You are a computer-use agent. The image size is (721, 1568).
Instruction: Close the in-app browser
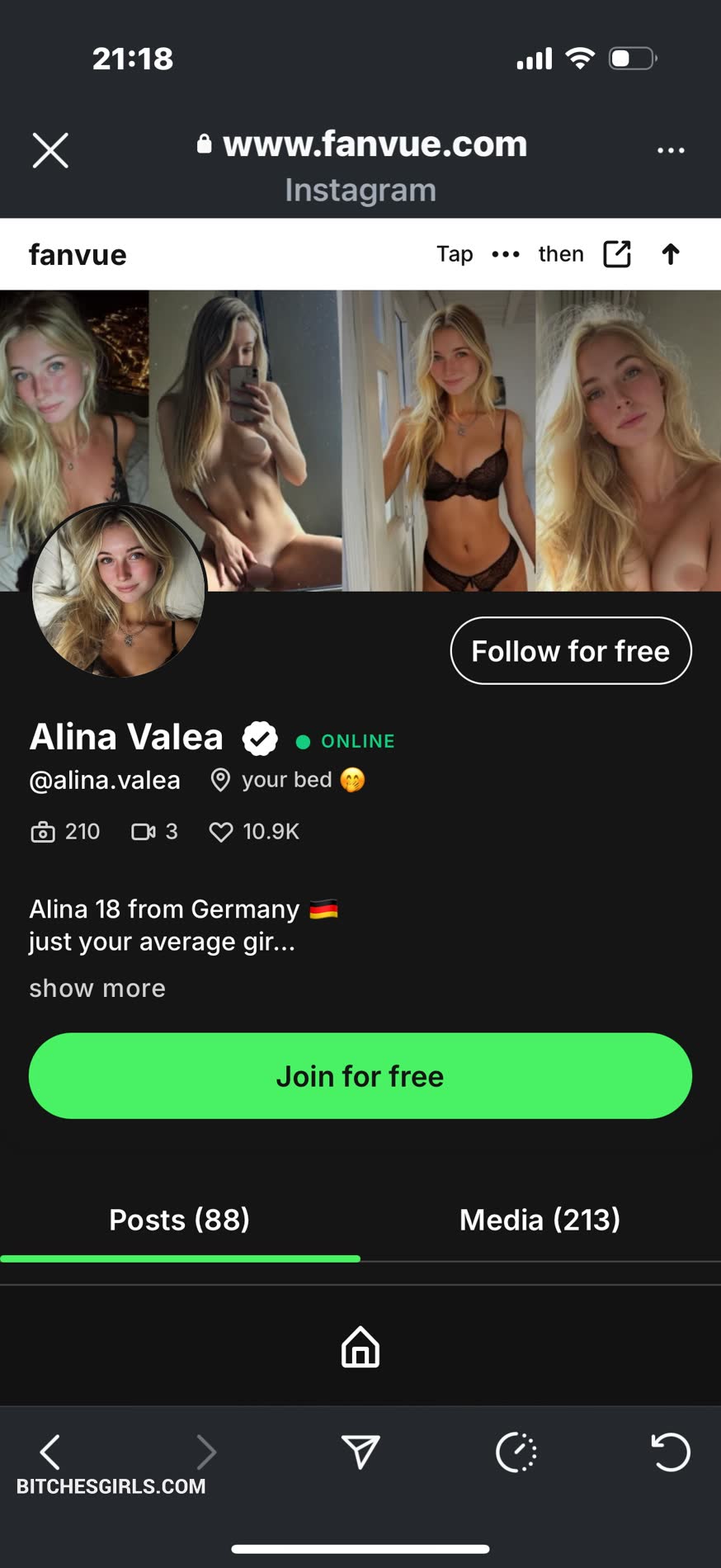[x=50, y=150]
